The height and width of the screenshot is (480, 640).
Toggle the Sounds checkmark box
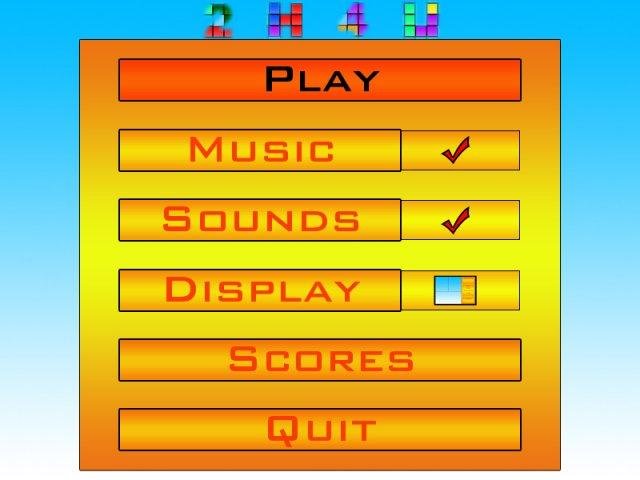coord(460,220)
